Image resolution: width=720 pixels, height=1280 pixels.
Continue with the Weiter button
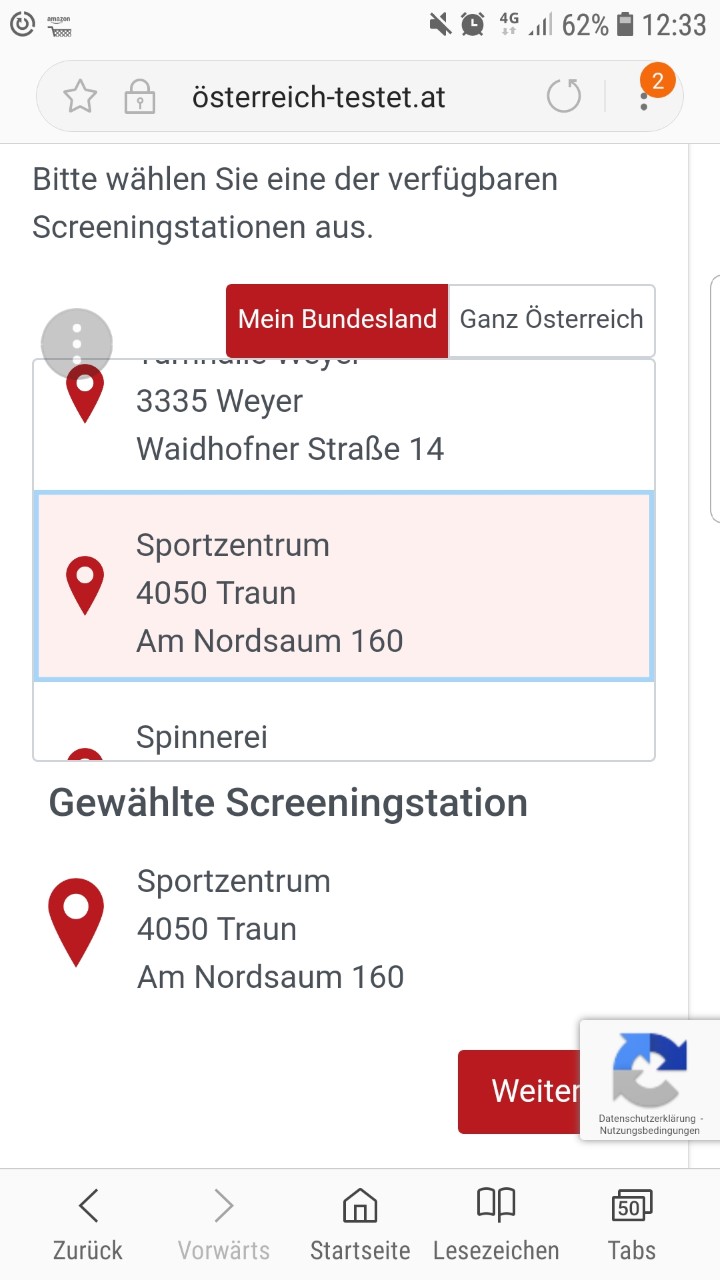coord(519,1091)
